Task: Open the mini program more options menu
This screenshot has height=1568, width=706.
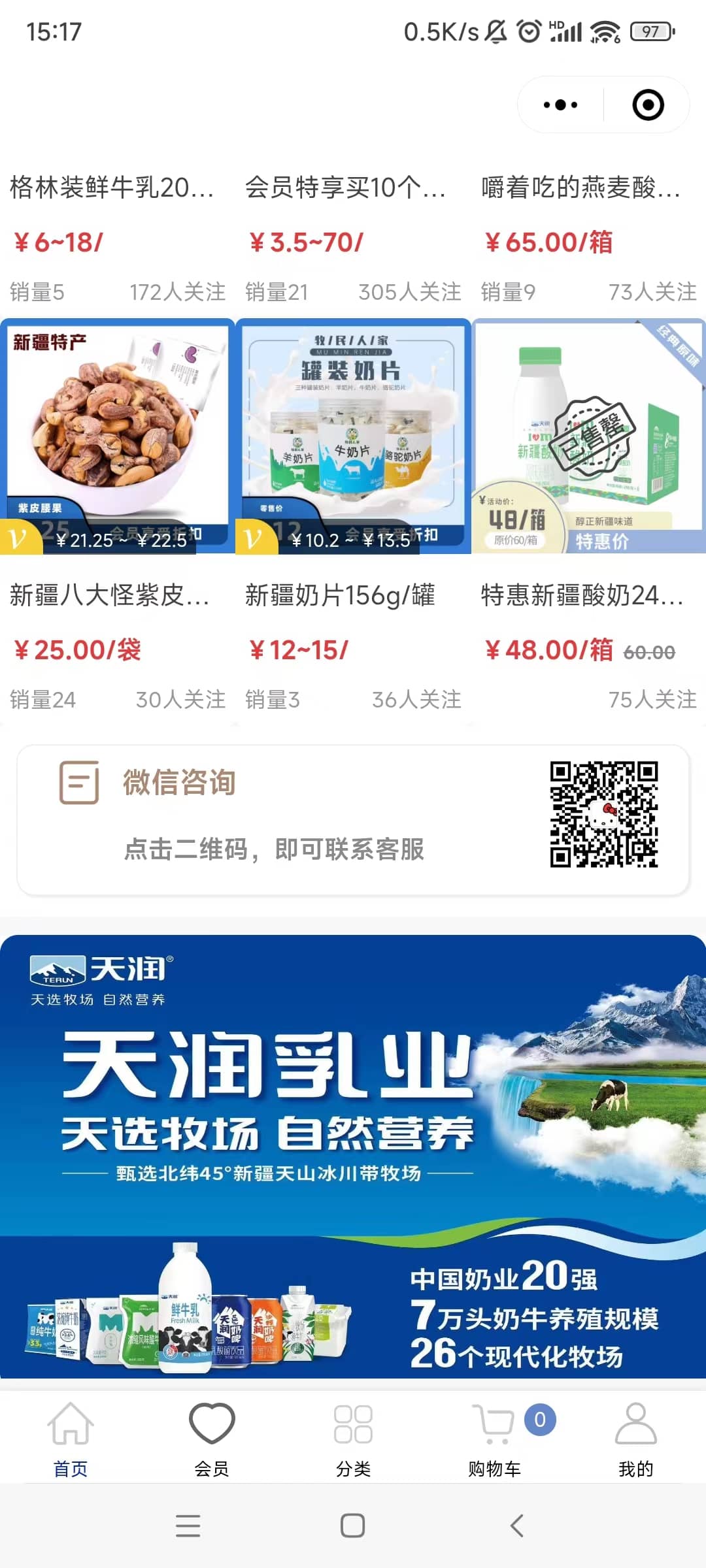Action: pyautogui.click(x=560, y=105)
